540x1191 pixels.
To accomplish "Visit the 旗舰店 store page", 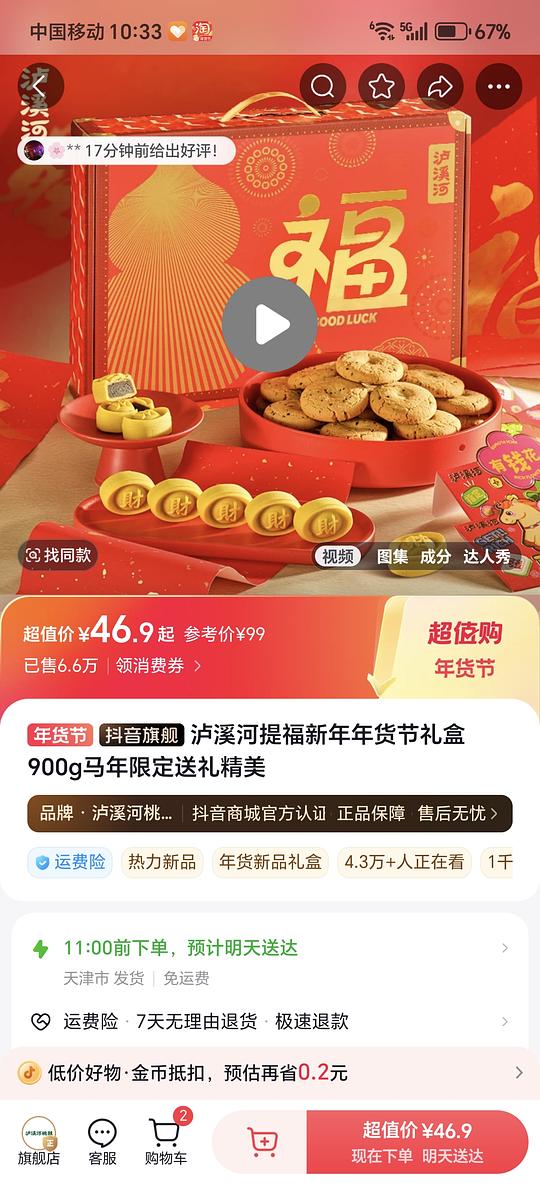I will (x=39, y=1142).
